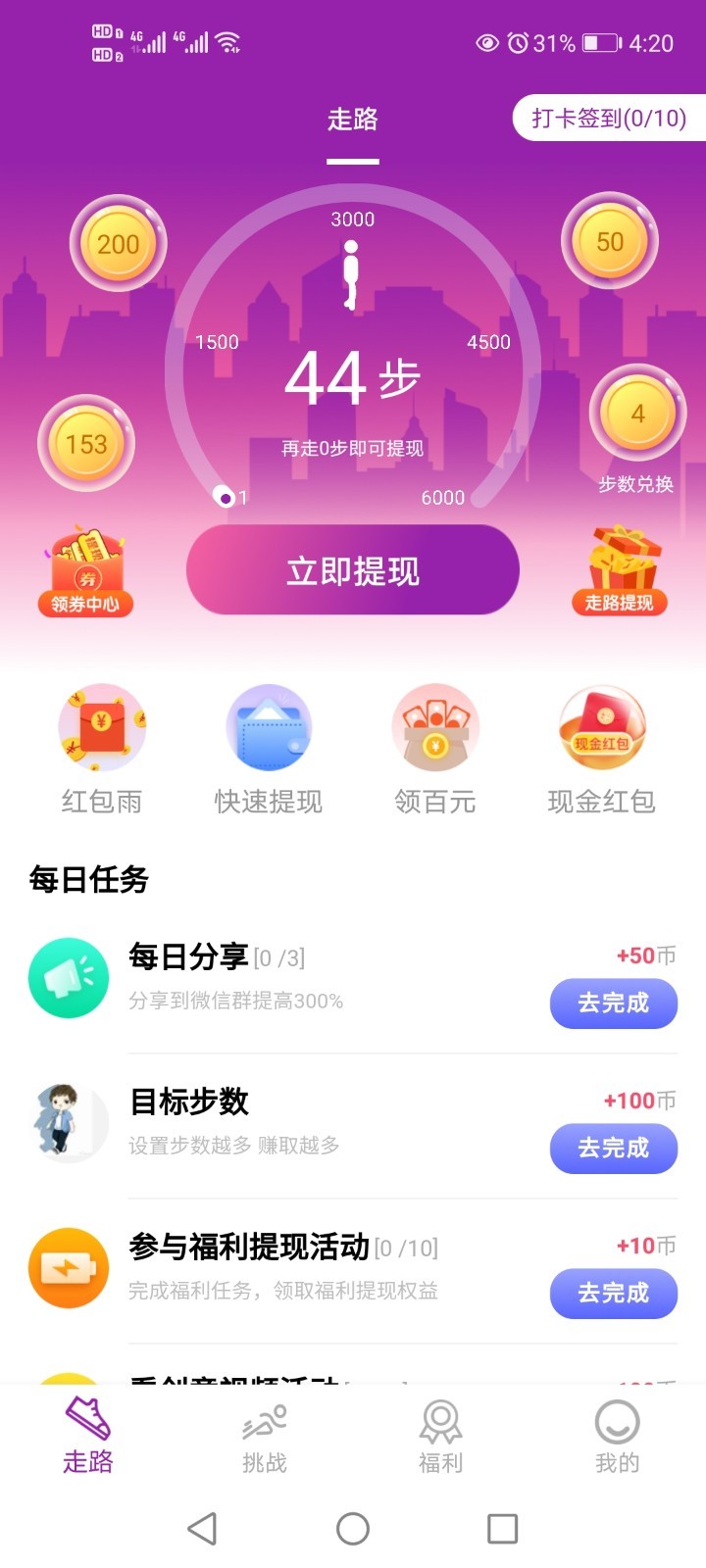Collect the 200 coin bubble

pos(118,241)
